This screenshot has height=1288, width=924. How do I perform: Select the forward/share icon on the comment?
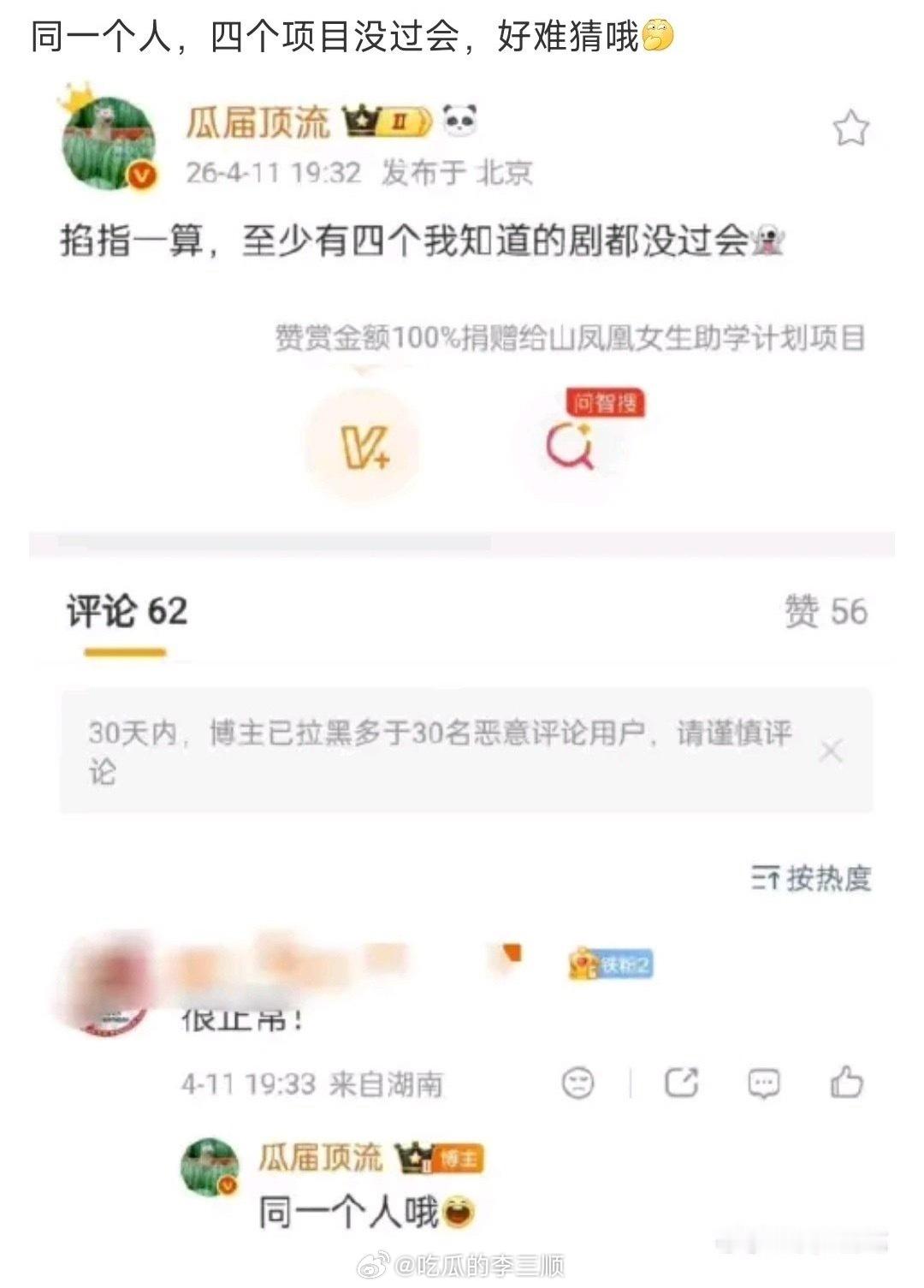[x=680, y=1083]
